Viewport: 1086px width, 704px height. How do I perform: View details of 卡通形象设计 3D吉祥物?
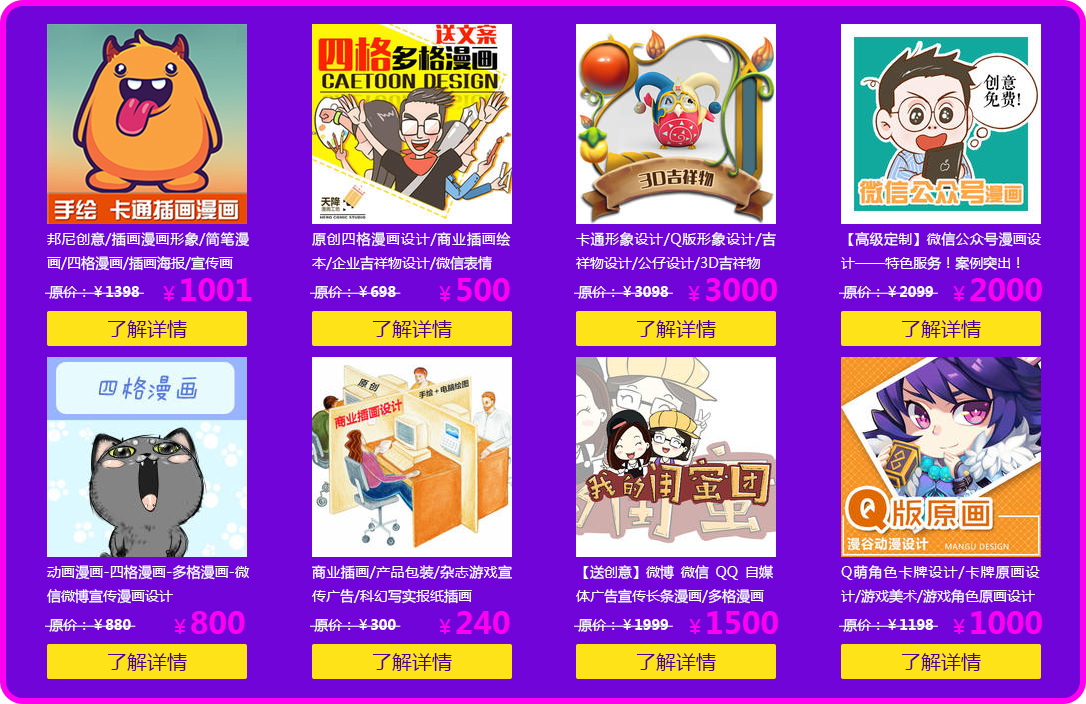coord(676,329)
